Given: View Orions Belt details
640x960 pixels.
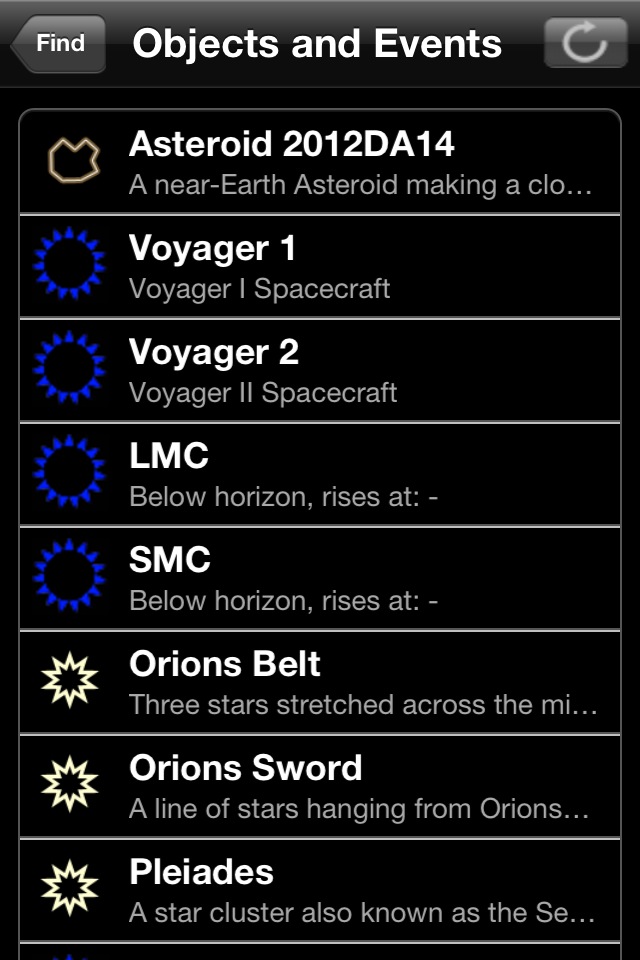Looking at the screenshot, I should tap(320, 683).
